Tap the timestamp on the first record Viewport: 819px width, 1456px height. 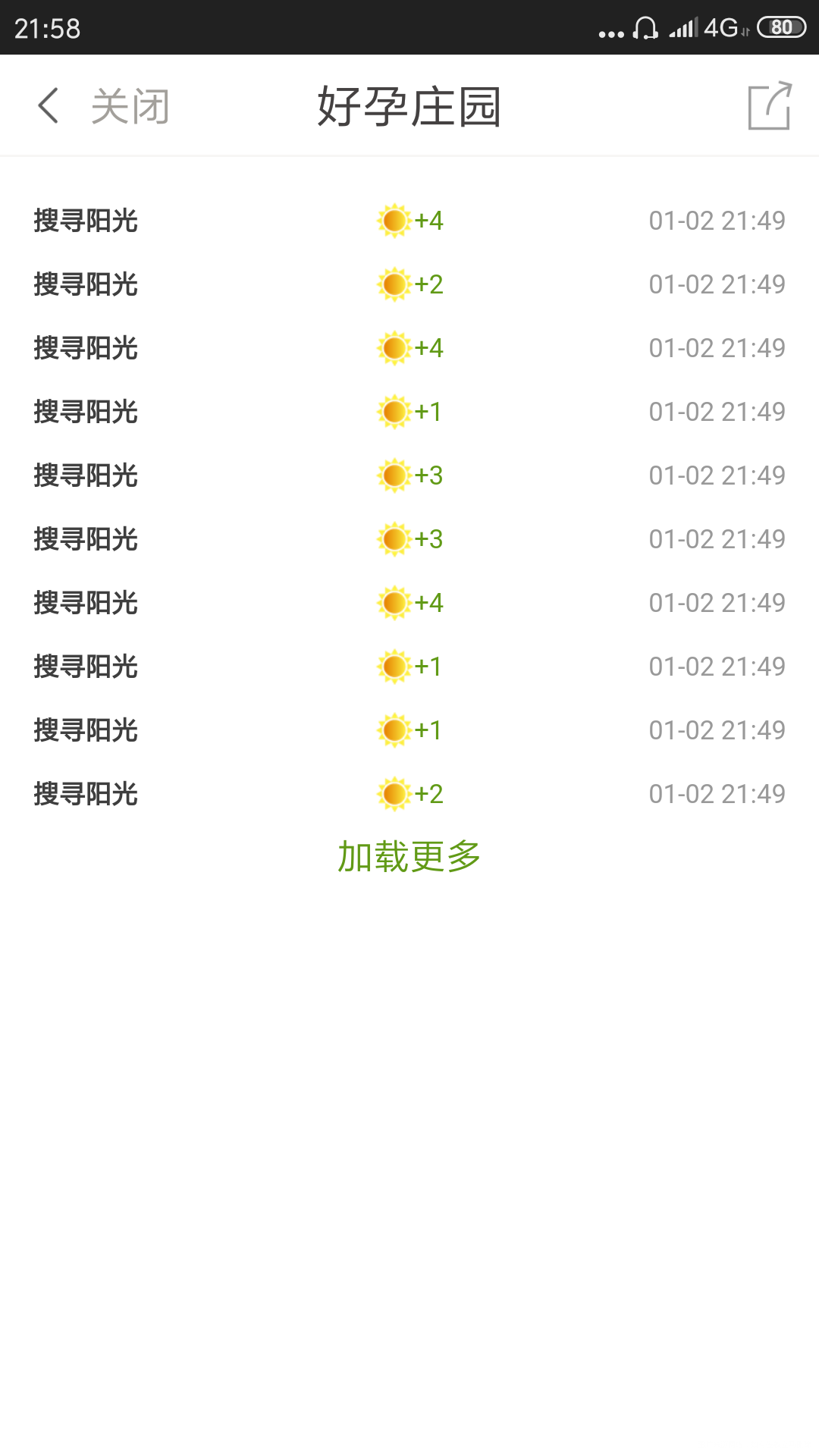717,220
